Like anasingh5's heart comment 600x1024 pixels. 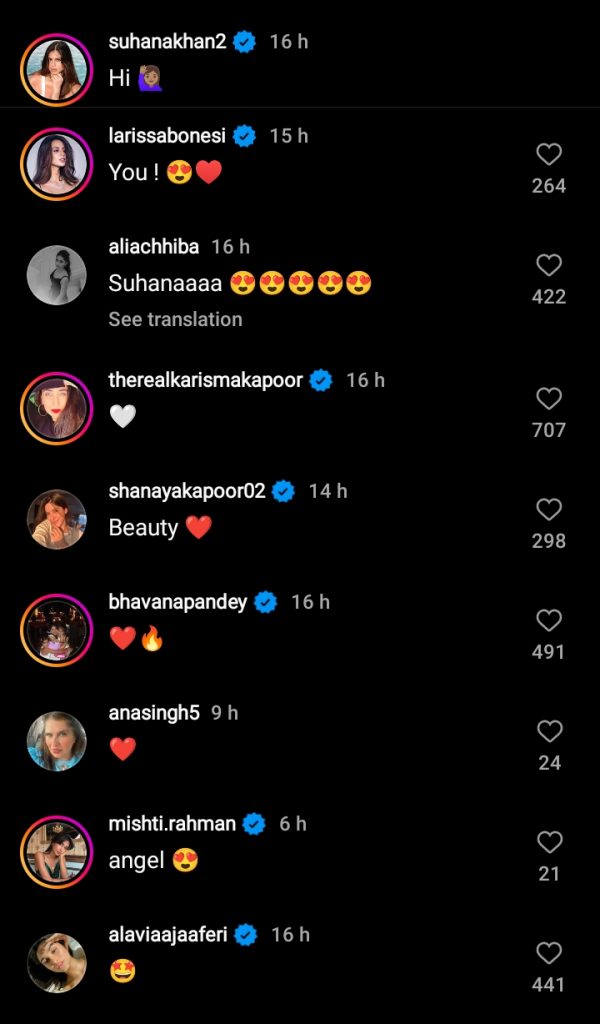(549, 732)
